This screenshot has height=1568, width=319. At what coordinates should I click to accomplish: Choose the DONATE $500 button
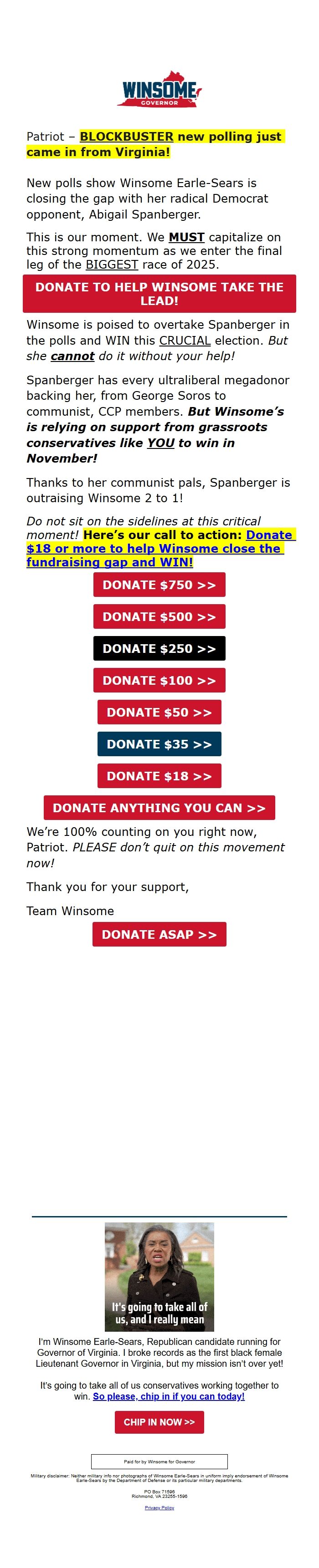(x=159, y=616)
